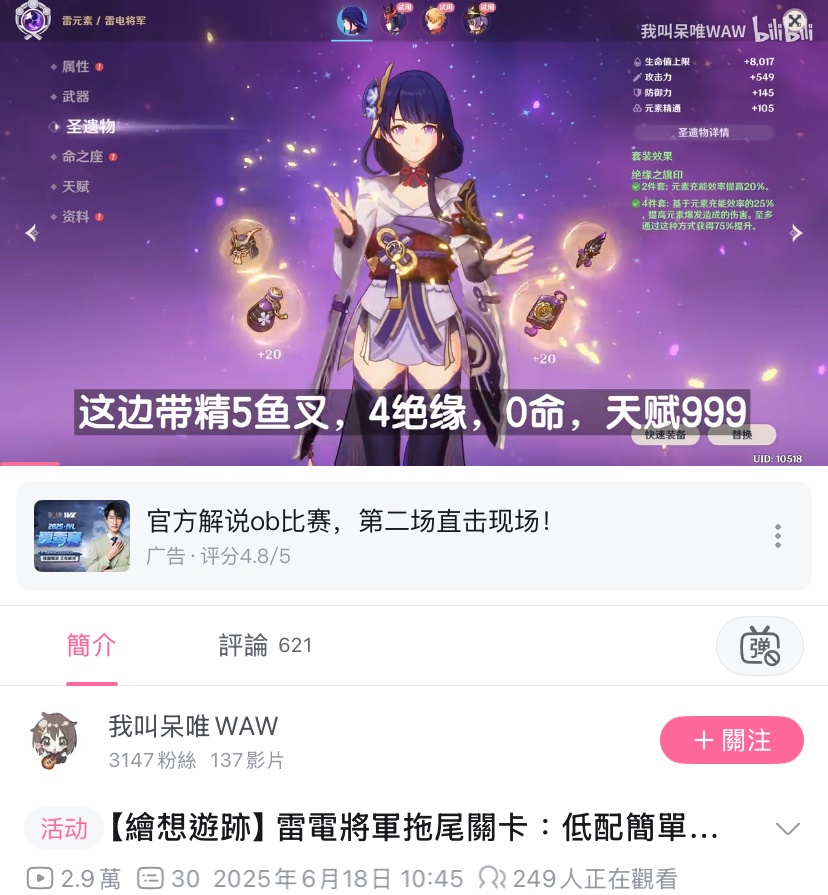Open the ad about 官方解说ob比赛

pos(348,536)
